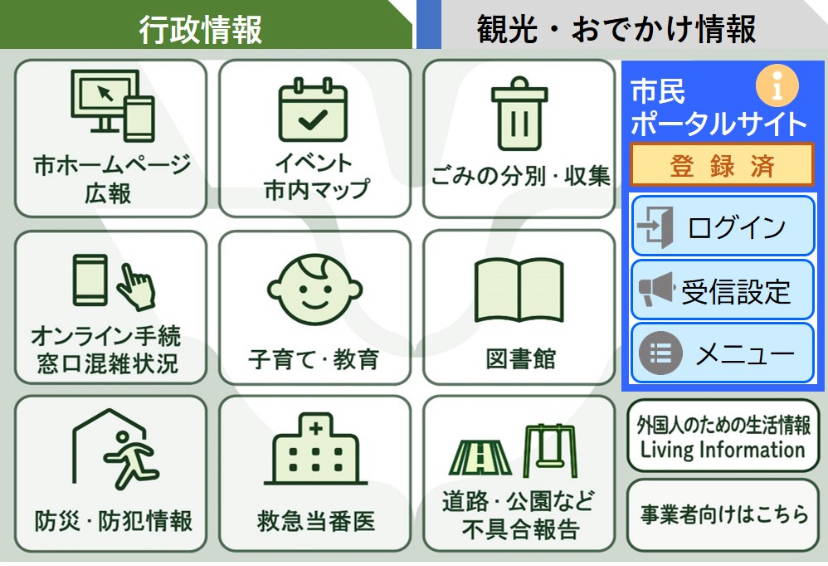
Task: Open the 図書館 library tile
Action: pos(519,307)
